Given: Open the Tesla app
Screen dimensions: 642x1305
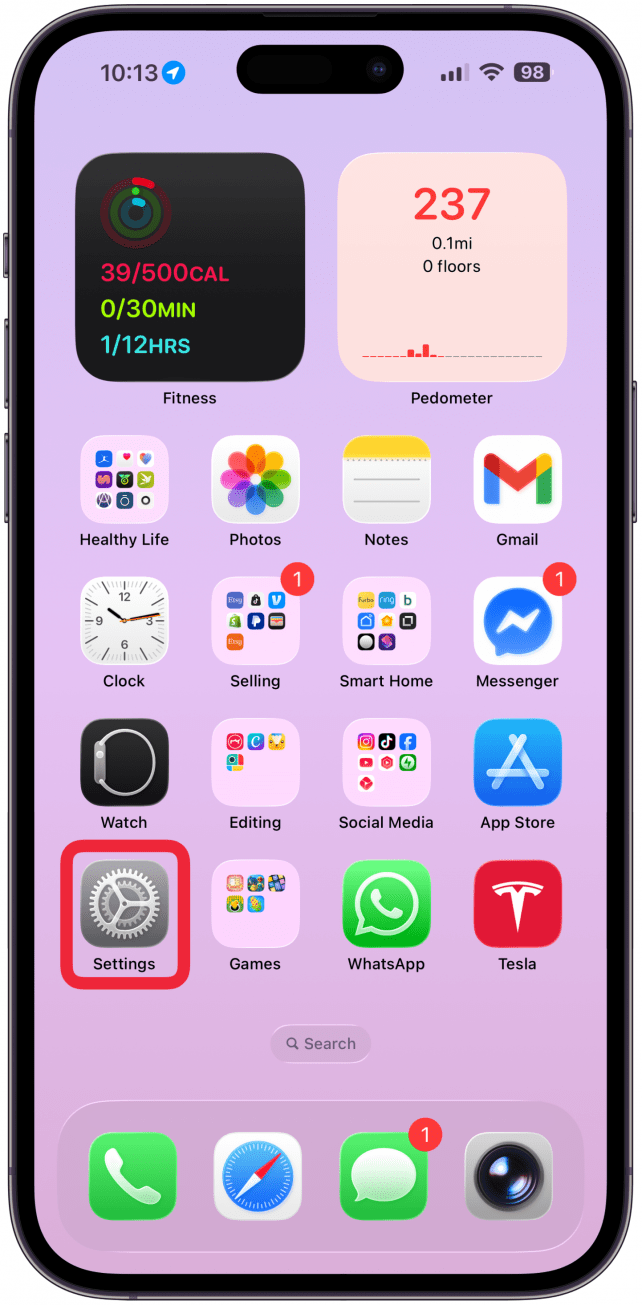Looking at the screenshot, I should [517, 904].
